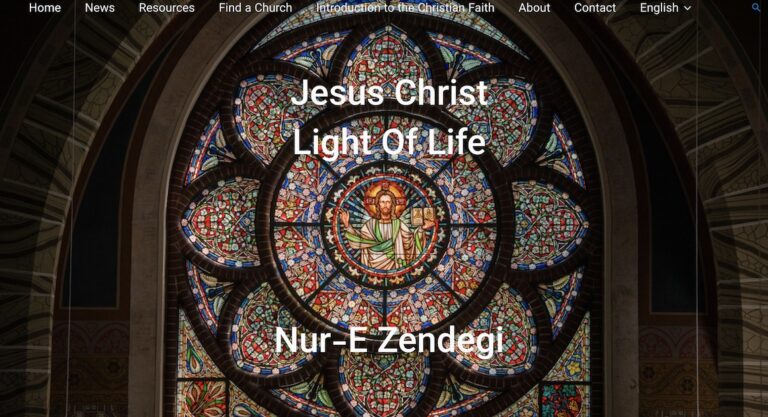768x417 pixels.
Task: Open the Contact page
Action: [595, 8]
